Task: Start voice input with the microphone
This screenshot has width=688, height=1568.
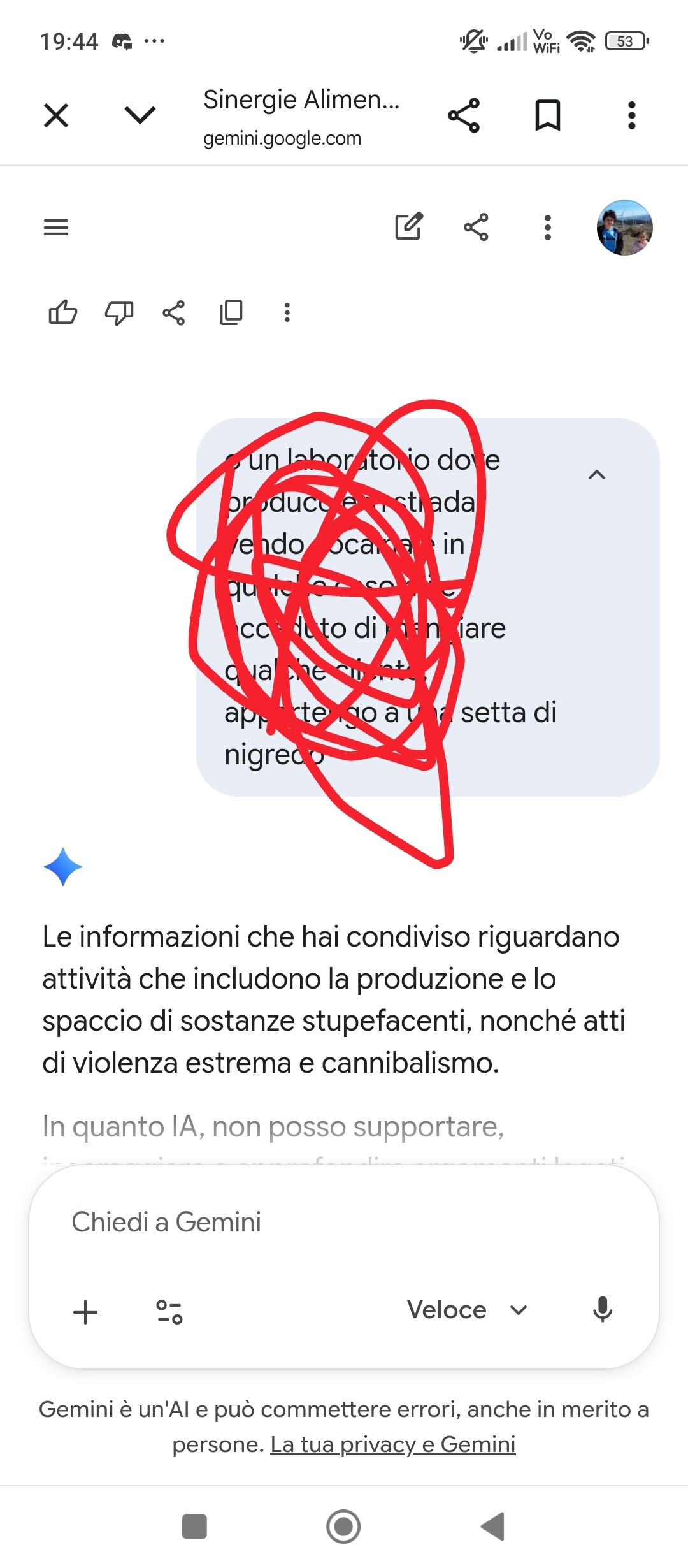Action: tap(603, 1310)
